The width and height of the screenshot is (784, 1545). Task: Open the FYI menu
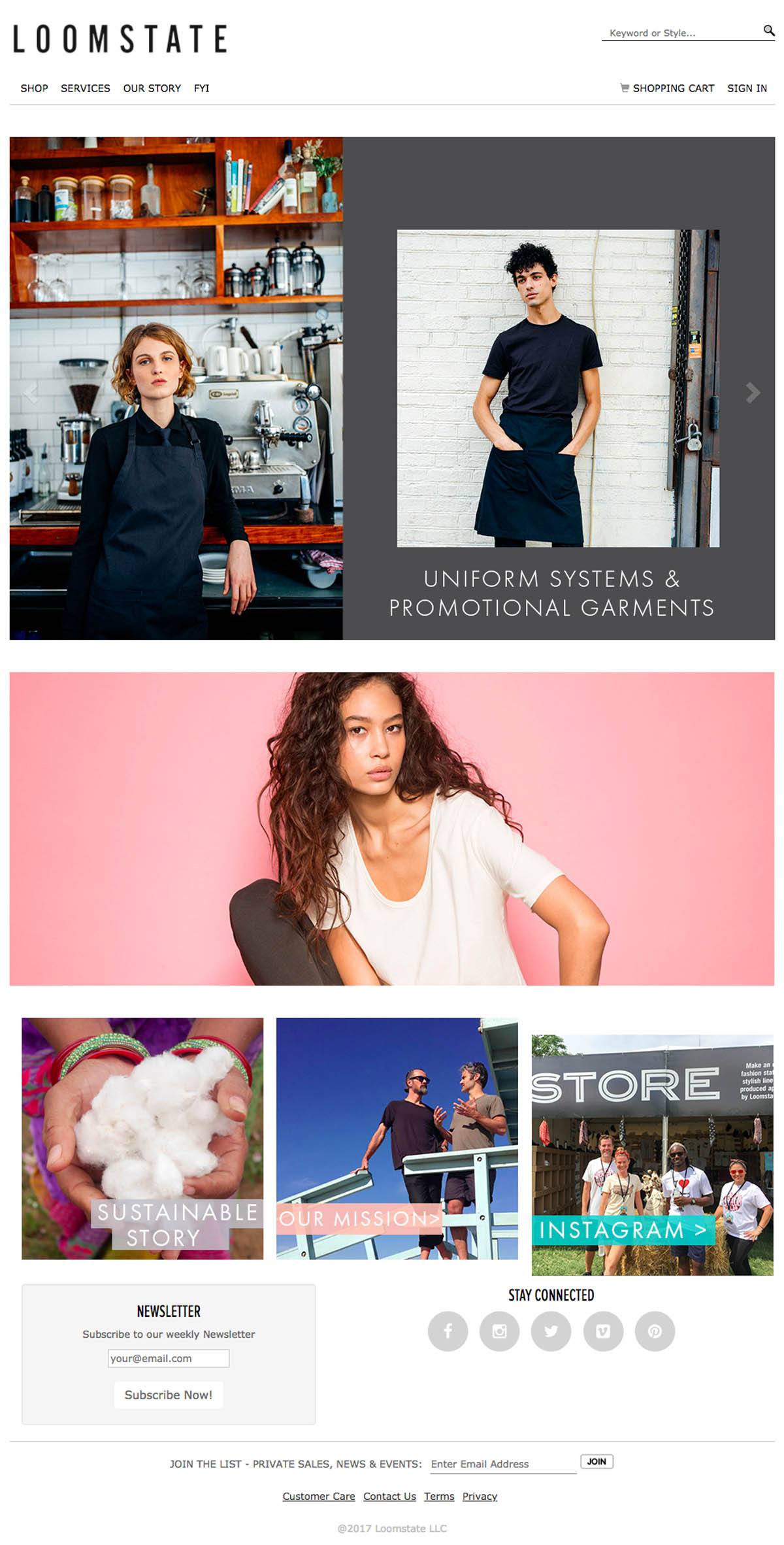pyautogui.click(x=201, y=88)
